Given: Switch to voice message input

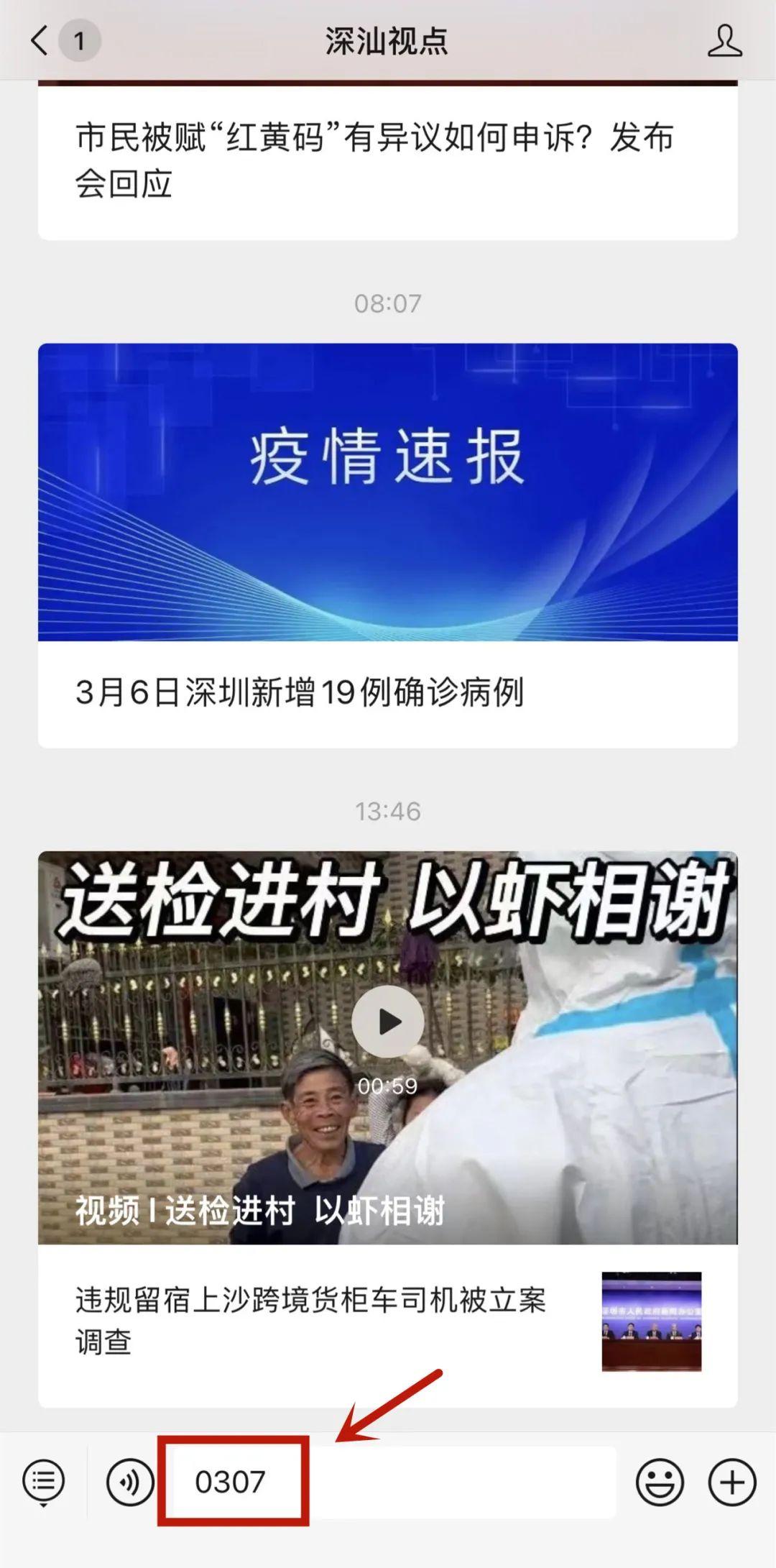Looking at the screenshot, I should [x=129, y=1482].
